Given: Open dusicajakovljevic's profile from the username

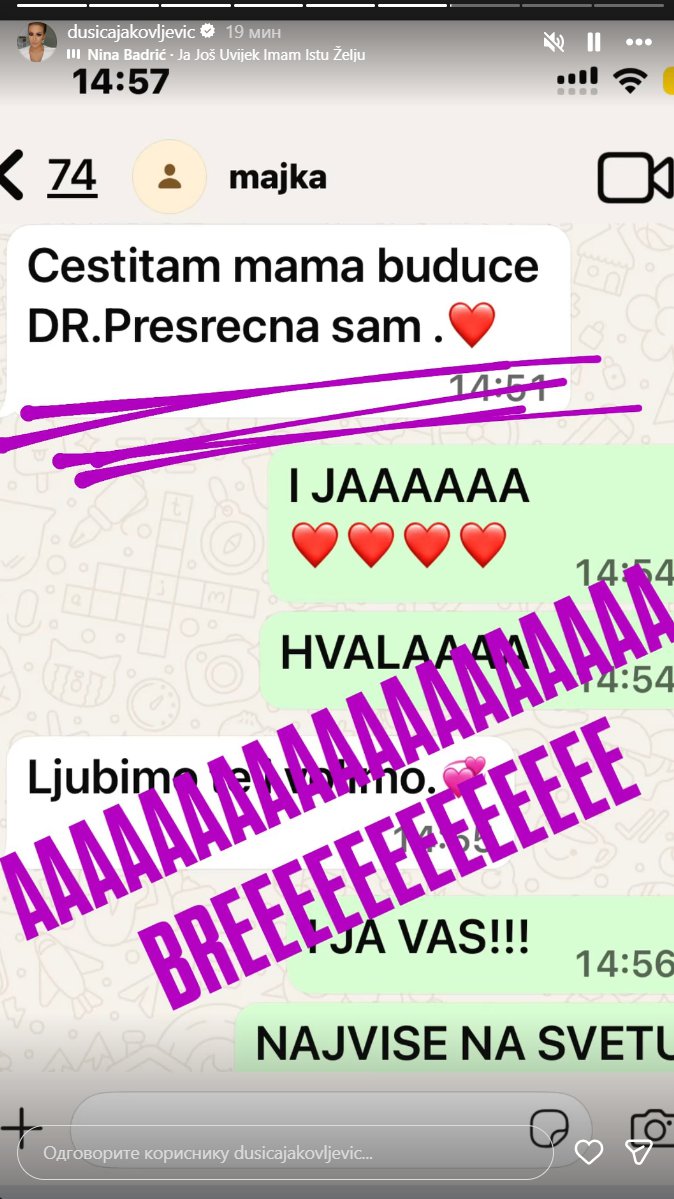Looking at the screenshot, I should 131,32.
